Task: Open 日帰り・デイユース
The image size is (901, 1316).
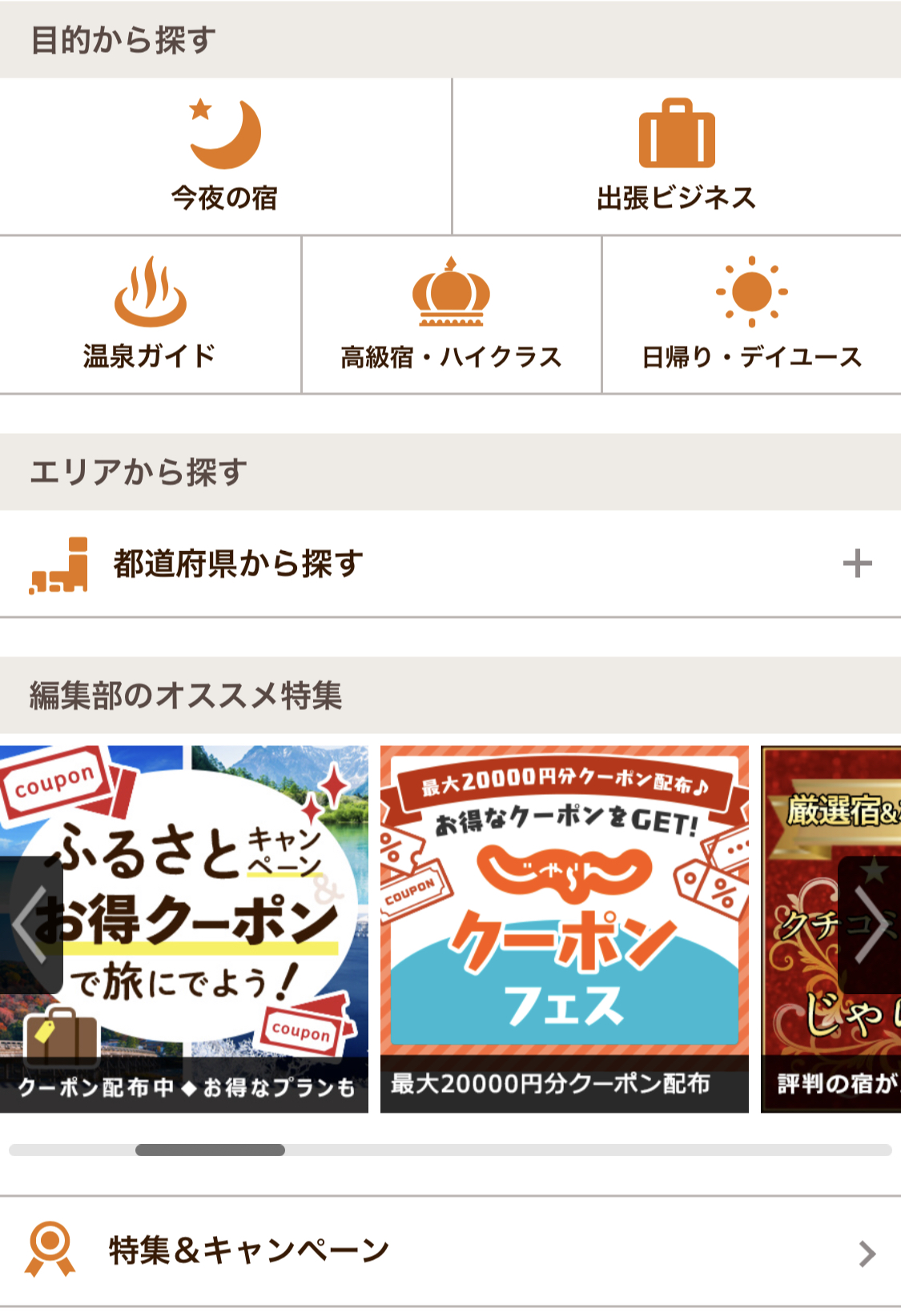Action: 751,315
